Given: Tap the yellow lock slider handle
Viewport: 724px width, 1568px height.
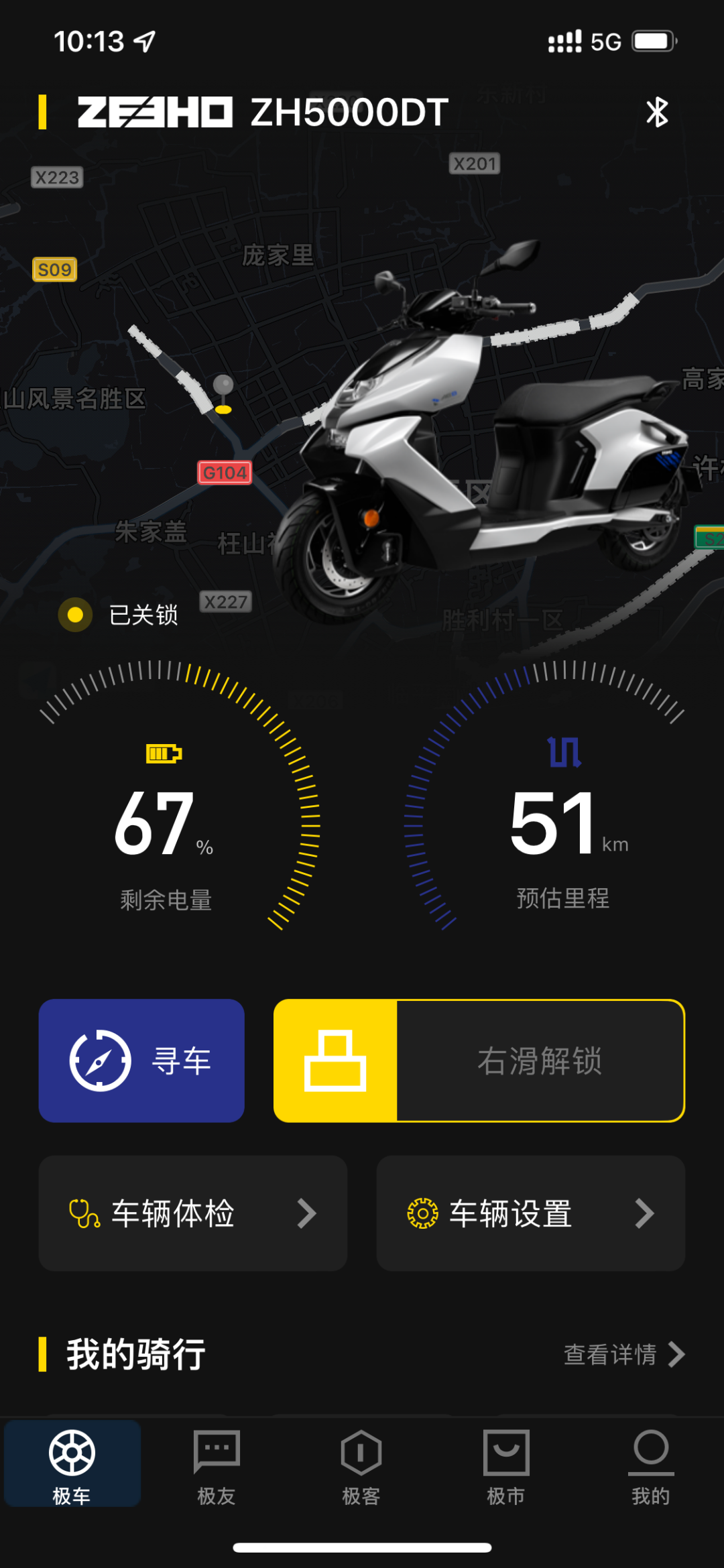Looking at the screenshot, I should coord(335,1061).
